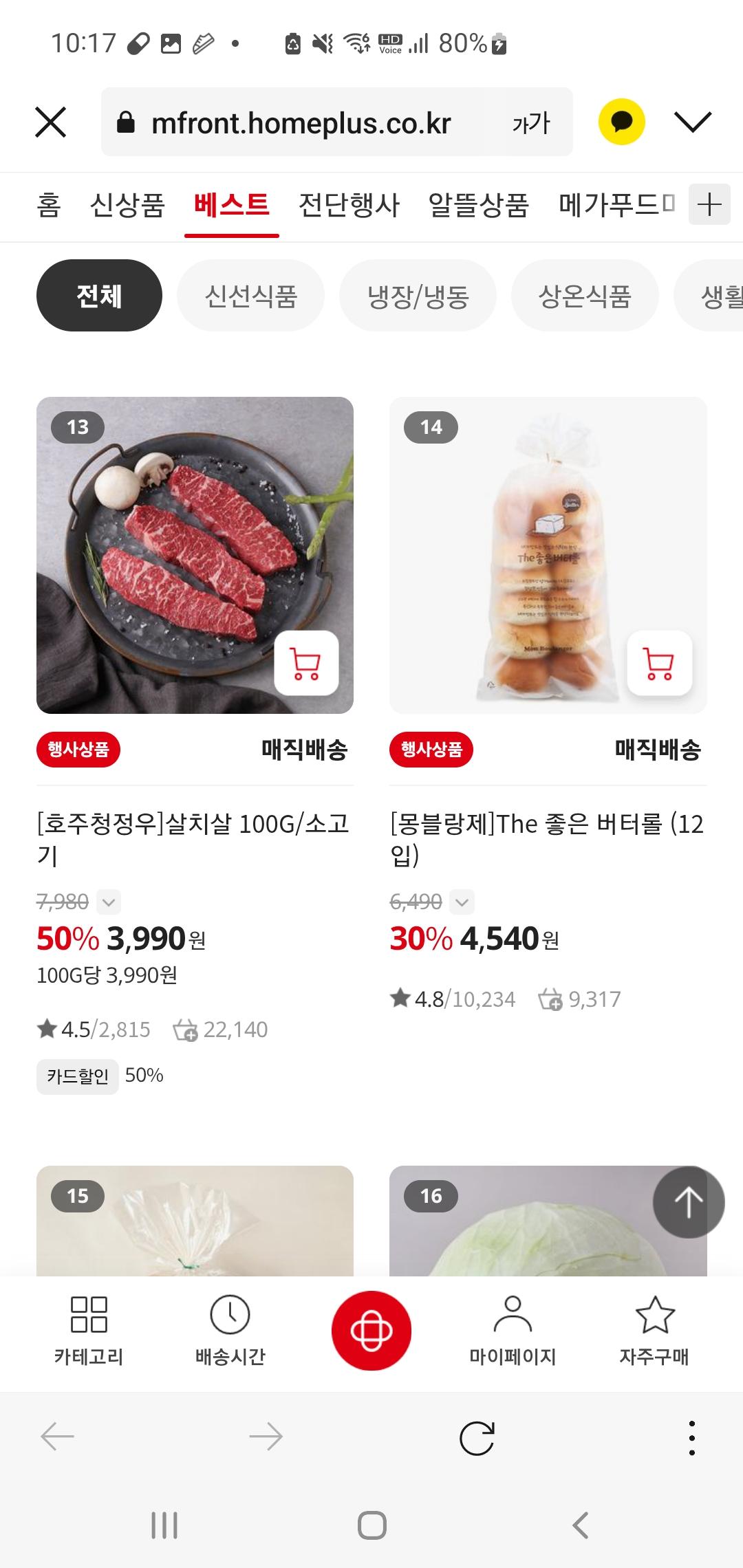This screenshot has width=743, height=1568.
Task: Open 카테고리 in bottom navigation
Action: coord(89,1330)
